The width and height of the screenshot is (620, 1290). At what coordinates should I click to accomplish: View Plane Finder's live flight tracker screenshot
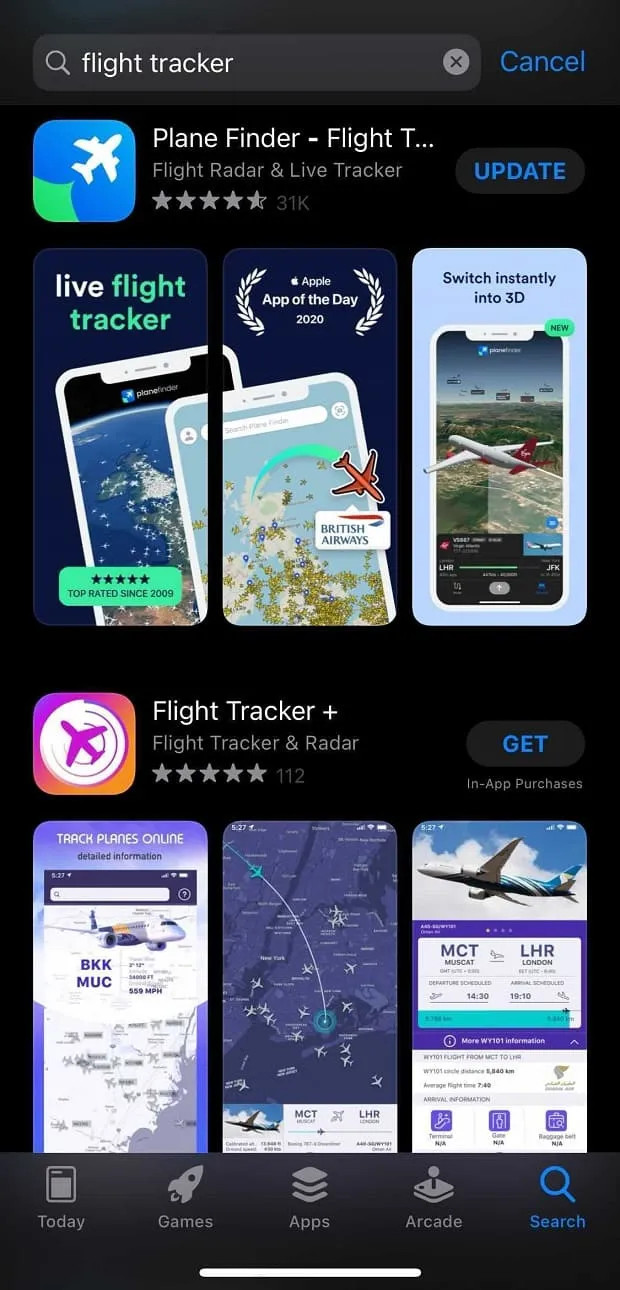coord(120,437)
